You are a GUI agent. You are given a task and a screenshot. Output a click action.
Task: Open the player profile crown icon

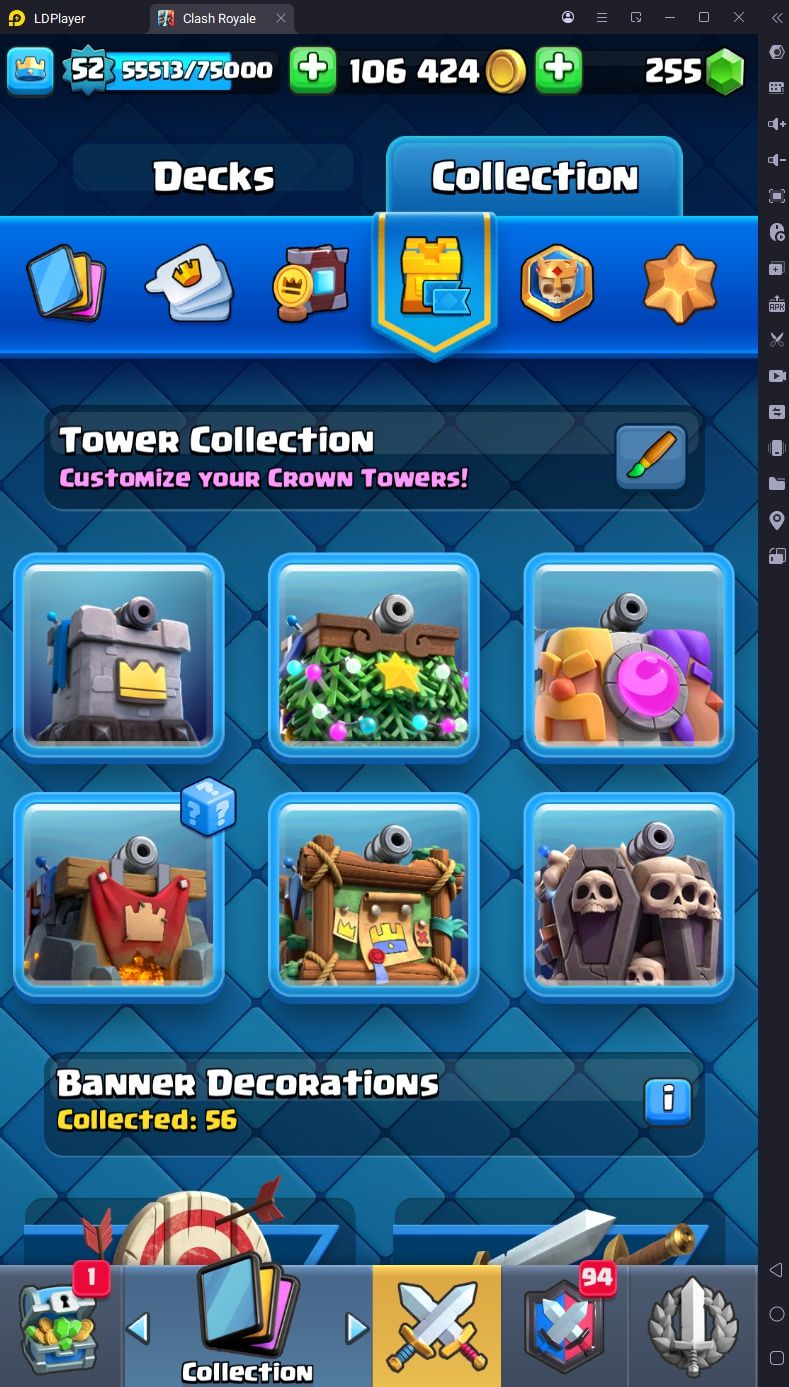[x=30, y=70]
